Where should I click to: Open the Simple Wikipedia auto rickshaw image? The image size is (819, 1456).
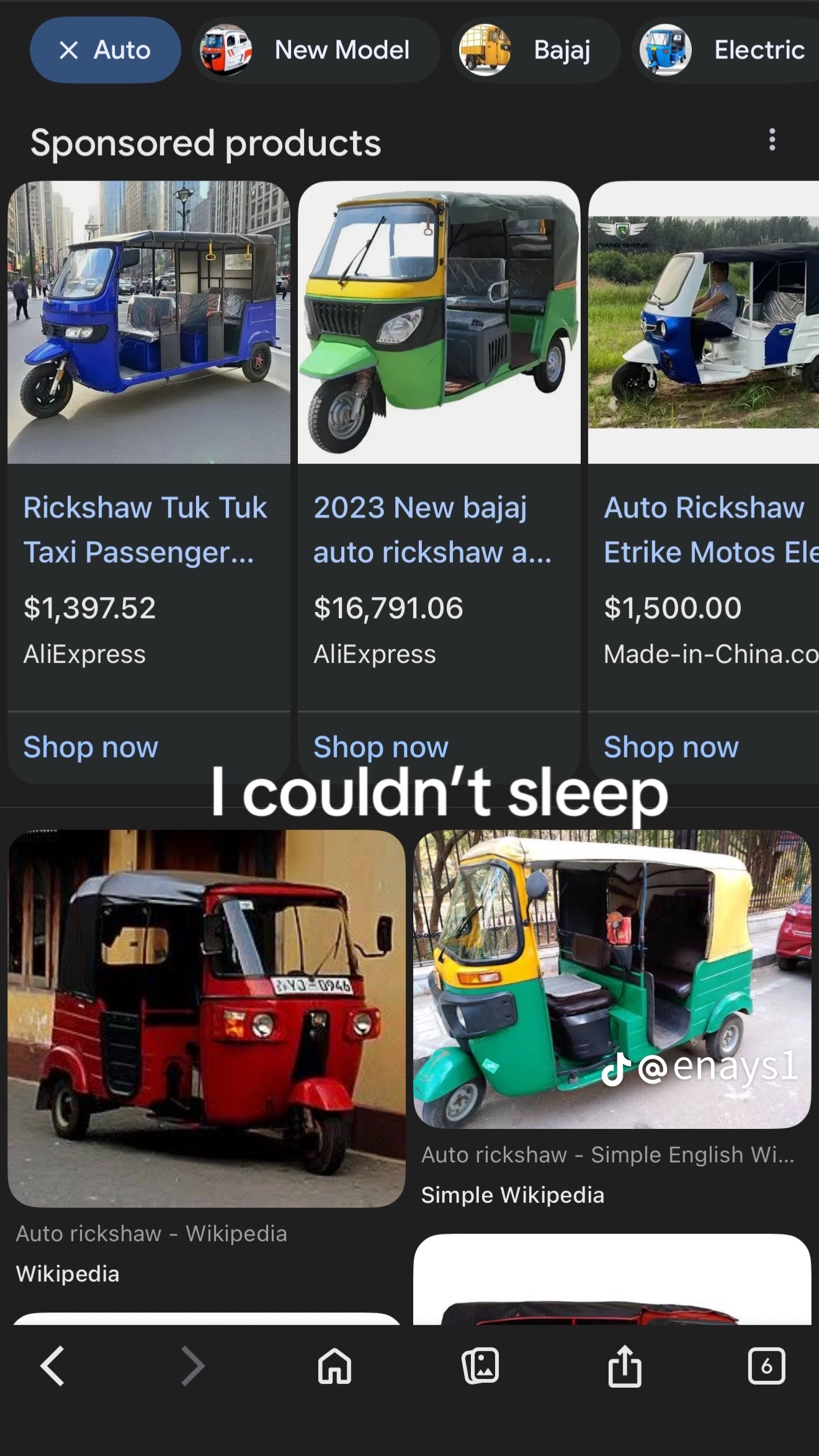[612, 979]
